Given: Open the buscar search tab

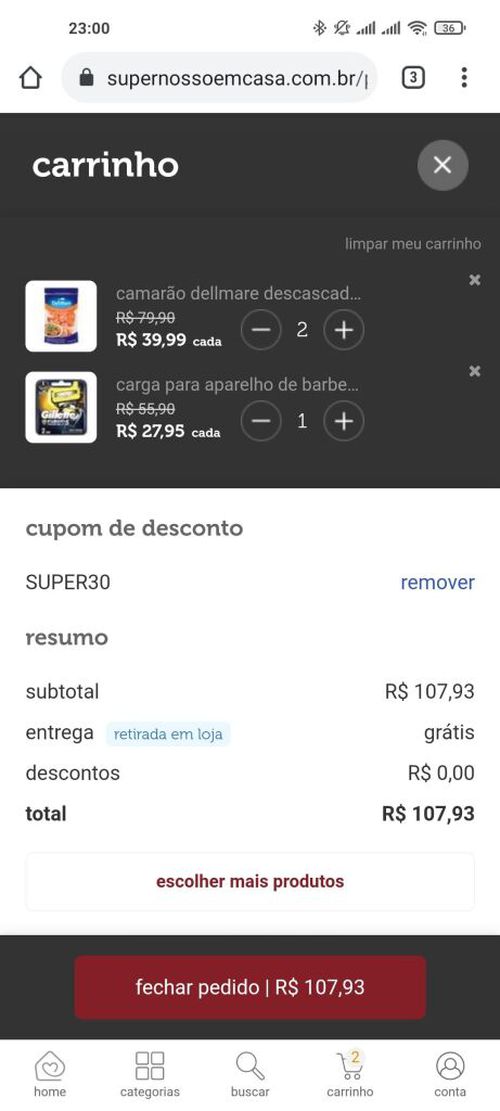Looking at the screenshot, I should (250, 1074).
